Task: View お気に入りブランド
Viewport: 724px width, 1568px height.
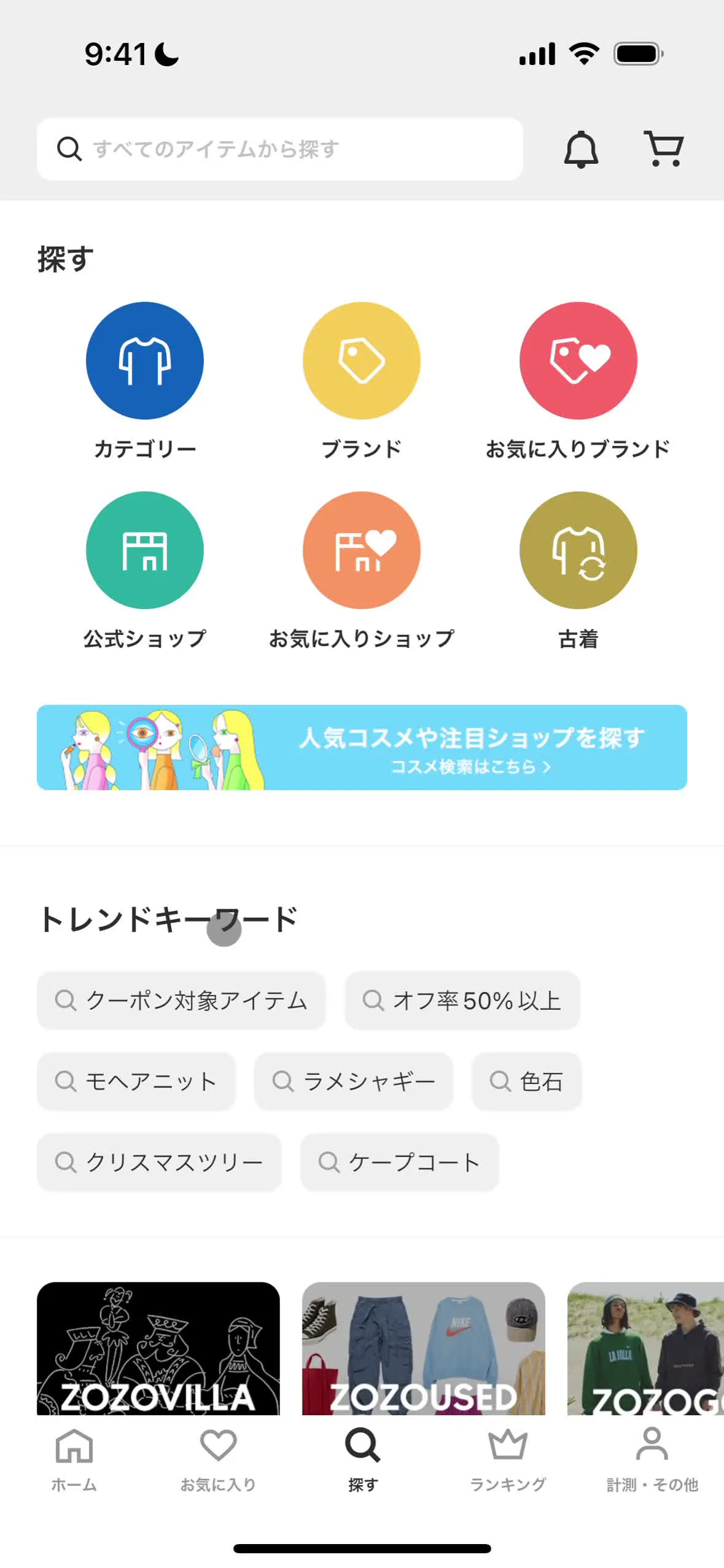Action: (578, 361)
